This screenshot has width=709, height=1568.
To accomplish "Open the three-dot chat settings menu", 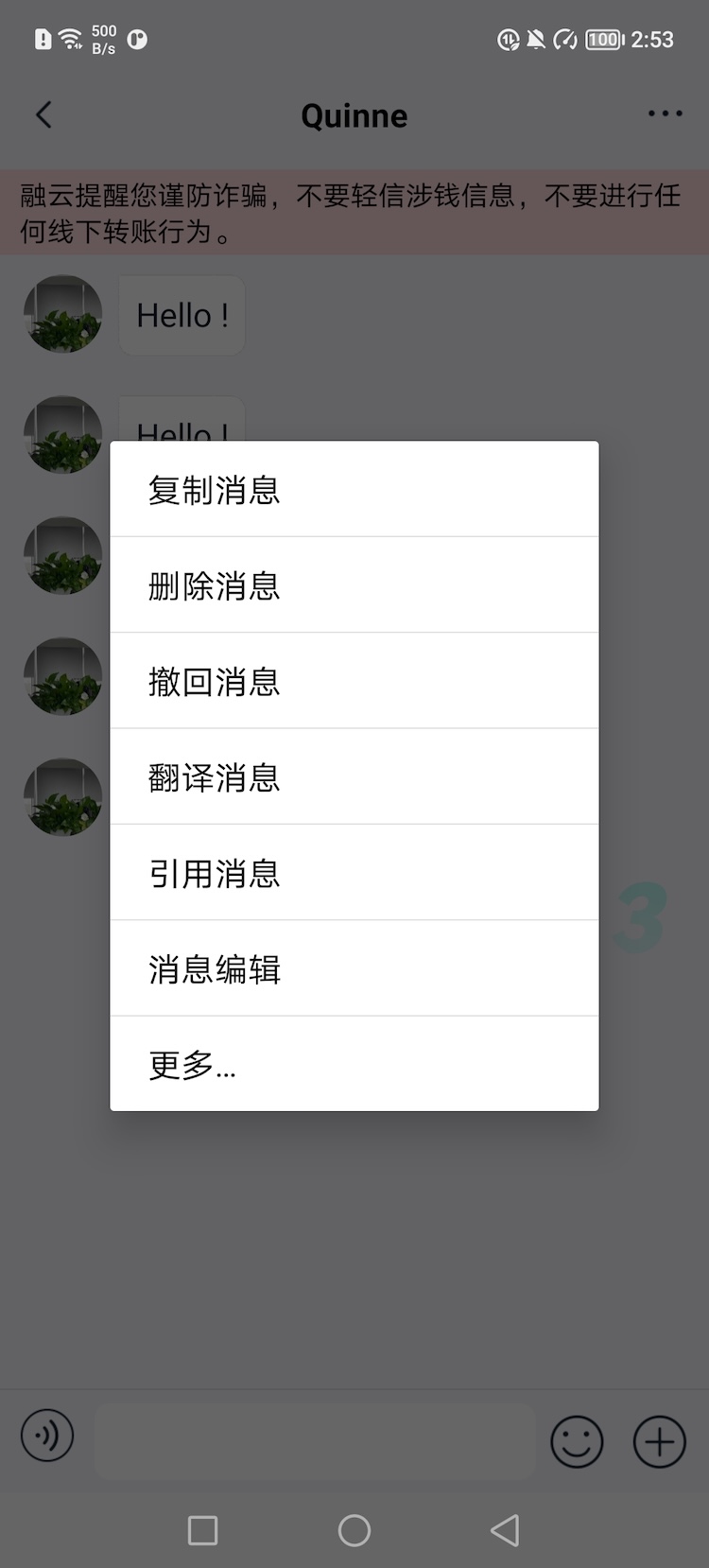I will (665, 114).
